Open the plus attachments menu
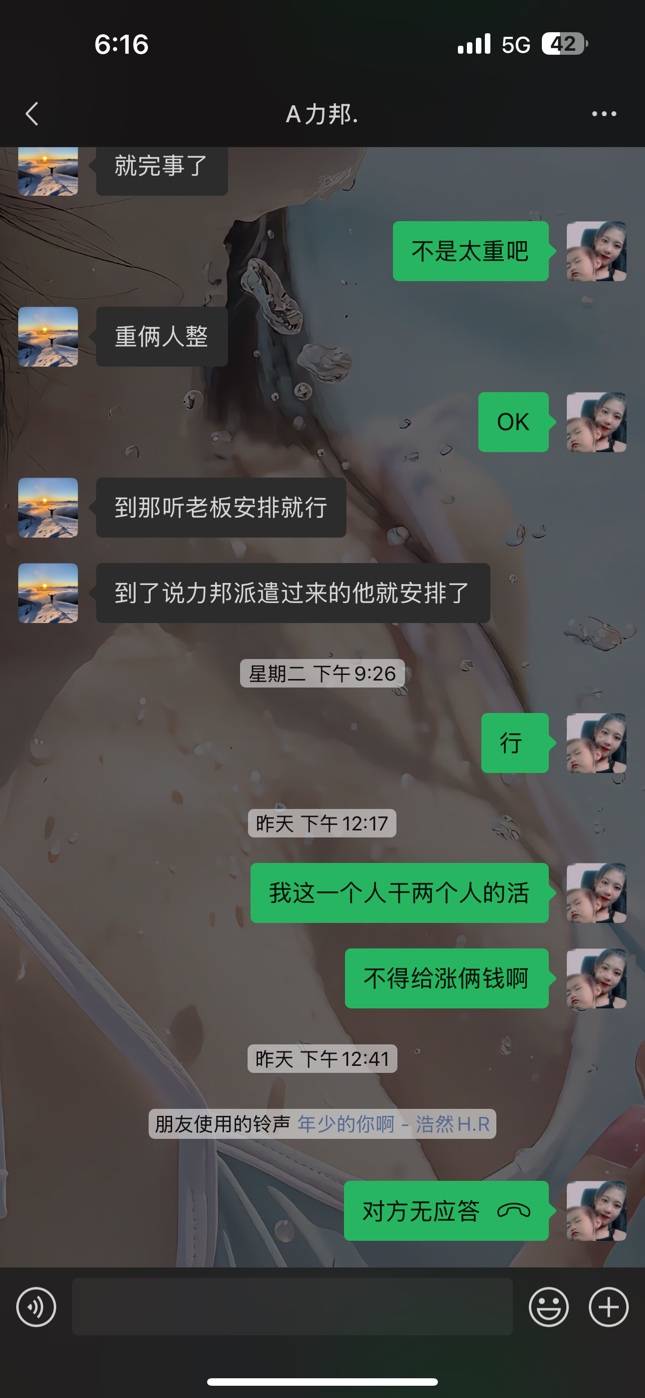The image size is (645, 1398). pyautogui.click(x=608, y=1307)
